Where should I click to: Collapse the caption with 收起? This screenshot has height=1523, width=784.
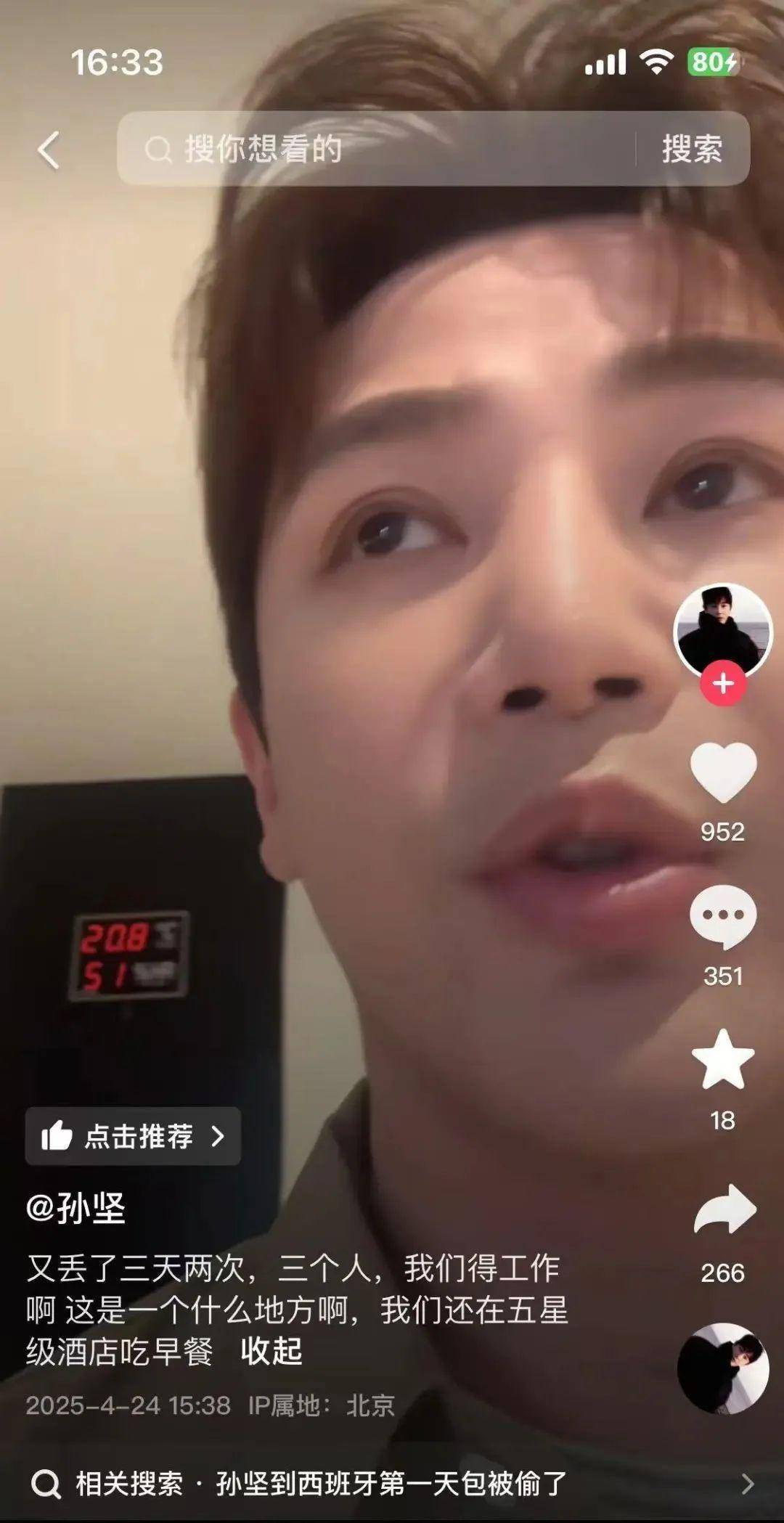coord(271,1352)
